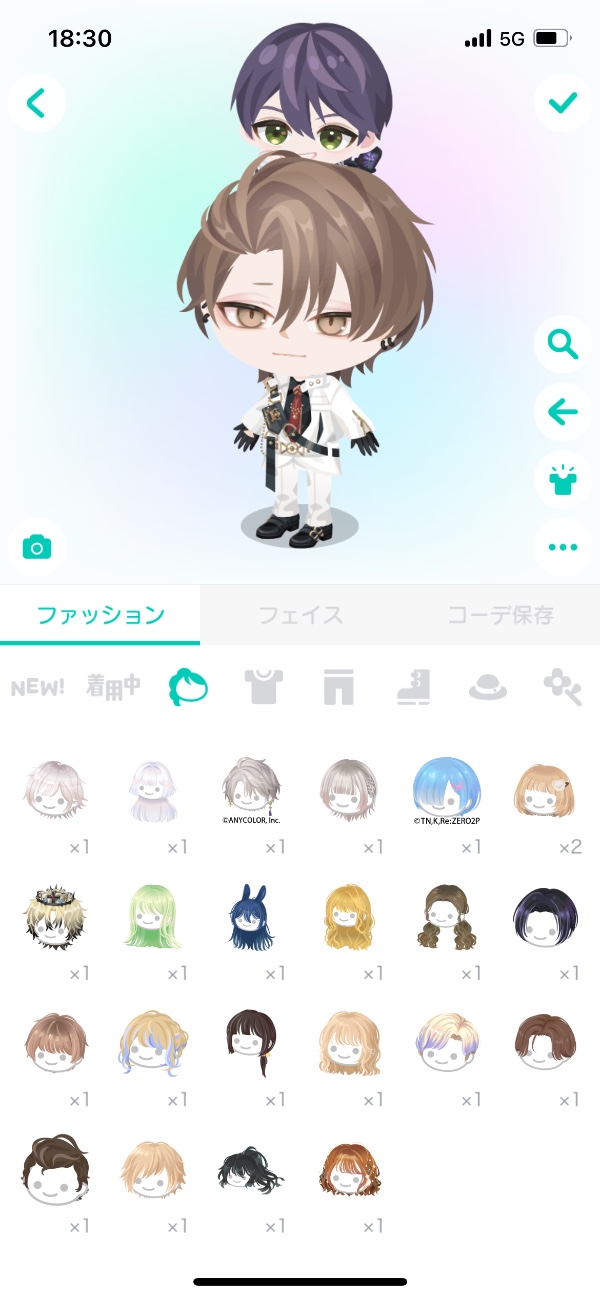Show NEW! items category
Image resolution: width=600 pixels, height=1298 pixels.
point(38,688)
